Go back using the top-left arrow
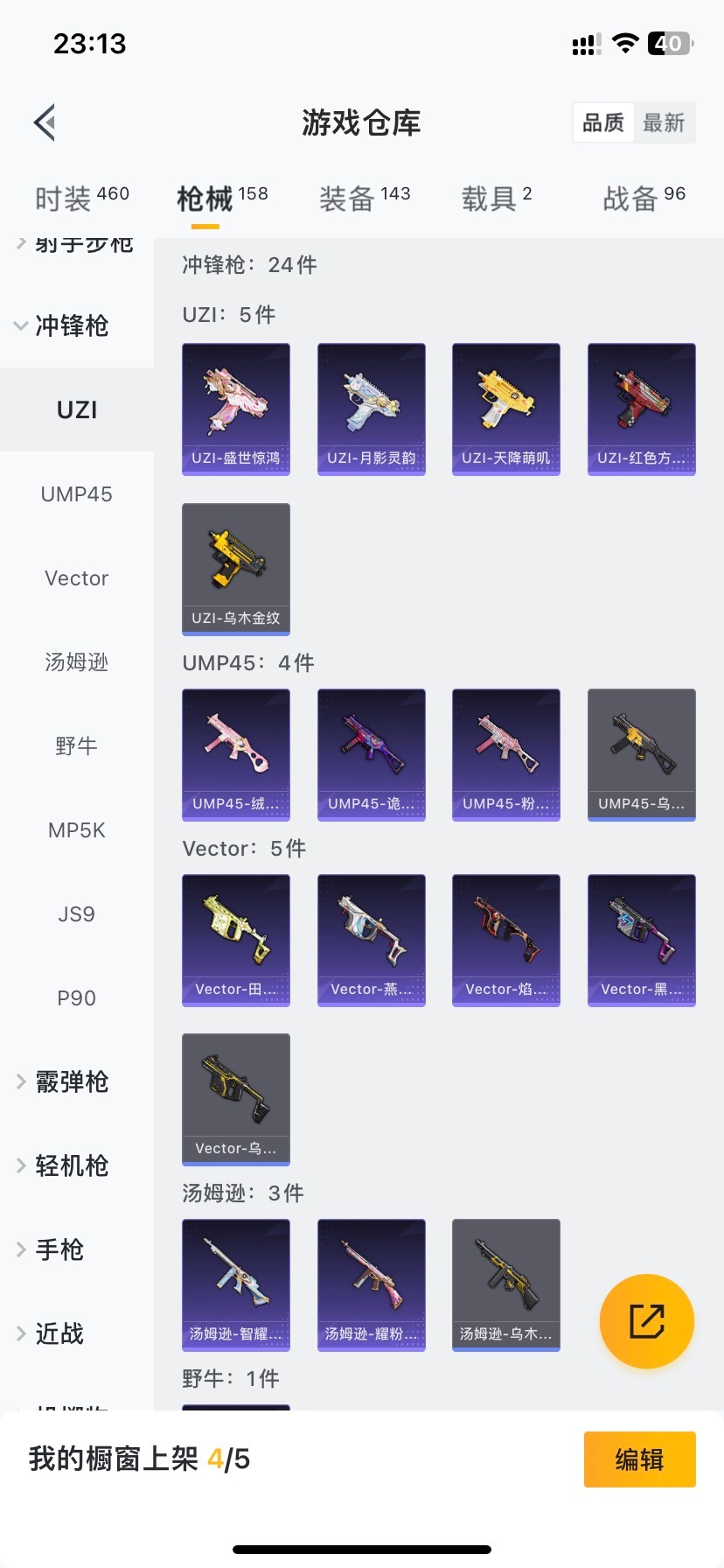Image resolution: width=724 pixels, height=1568 pixels. coord(45,122)
